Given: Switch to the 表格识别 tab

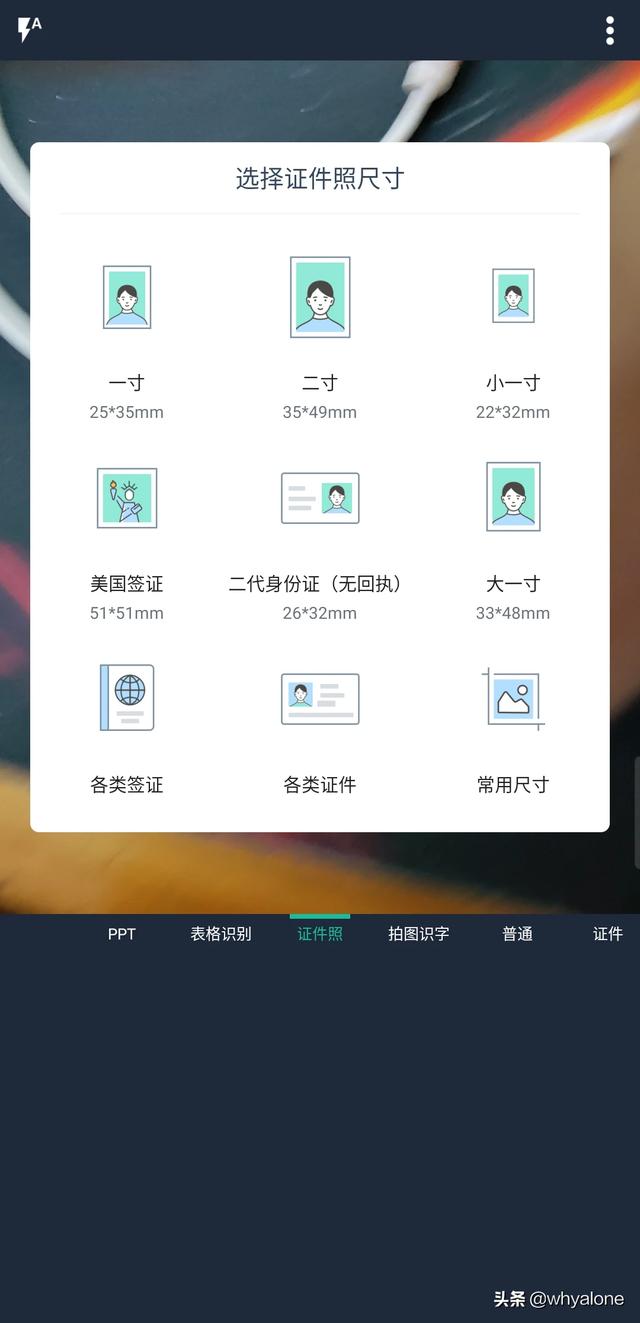Looking at the screenshot, I should coord(221,934).
